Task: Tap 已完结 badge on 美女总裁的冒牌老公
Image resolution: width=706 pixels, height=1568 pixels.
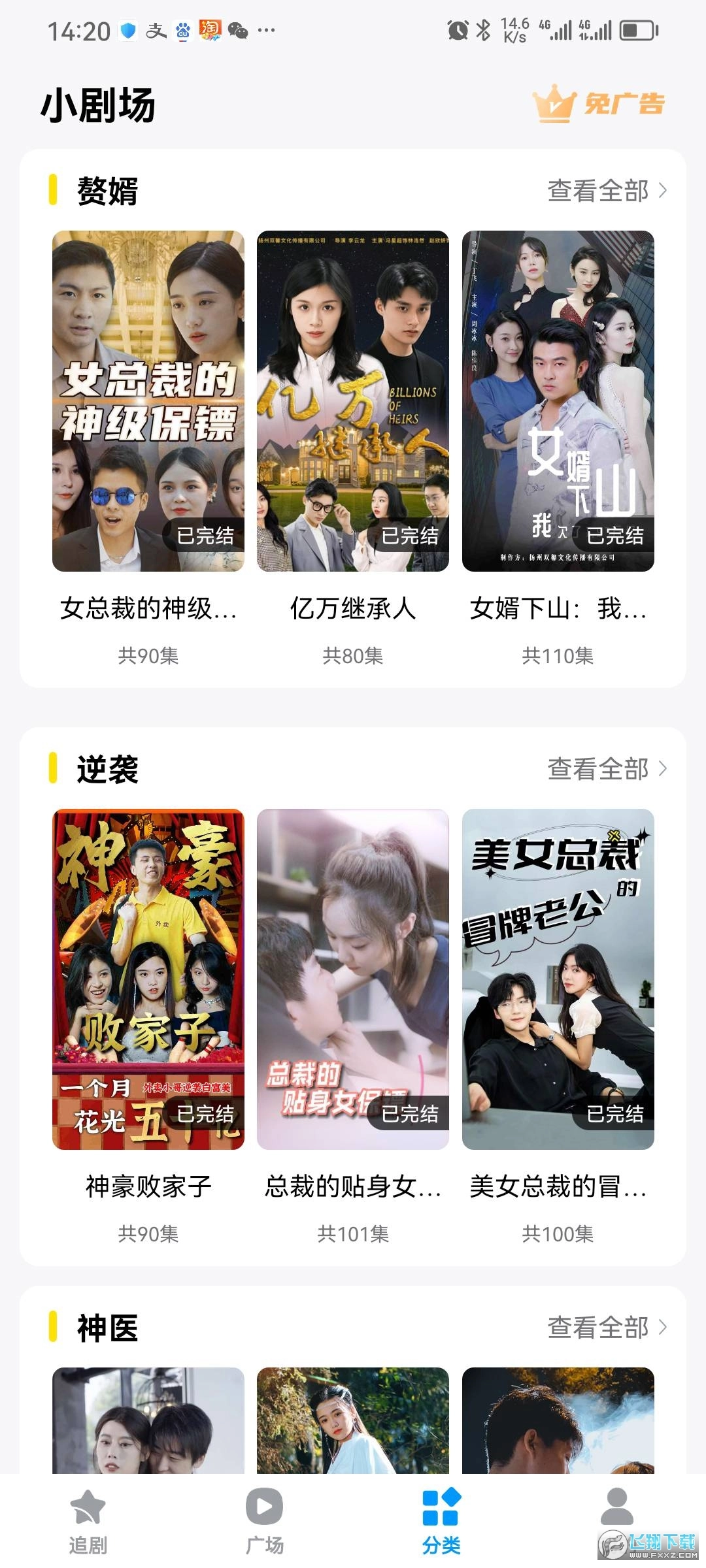Action: [x=616, y=1114]
